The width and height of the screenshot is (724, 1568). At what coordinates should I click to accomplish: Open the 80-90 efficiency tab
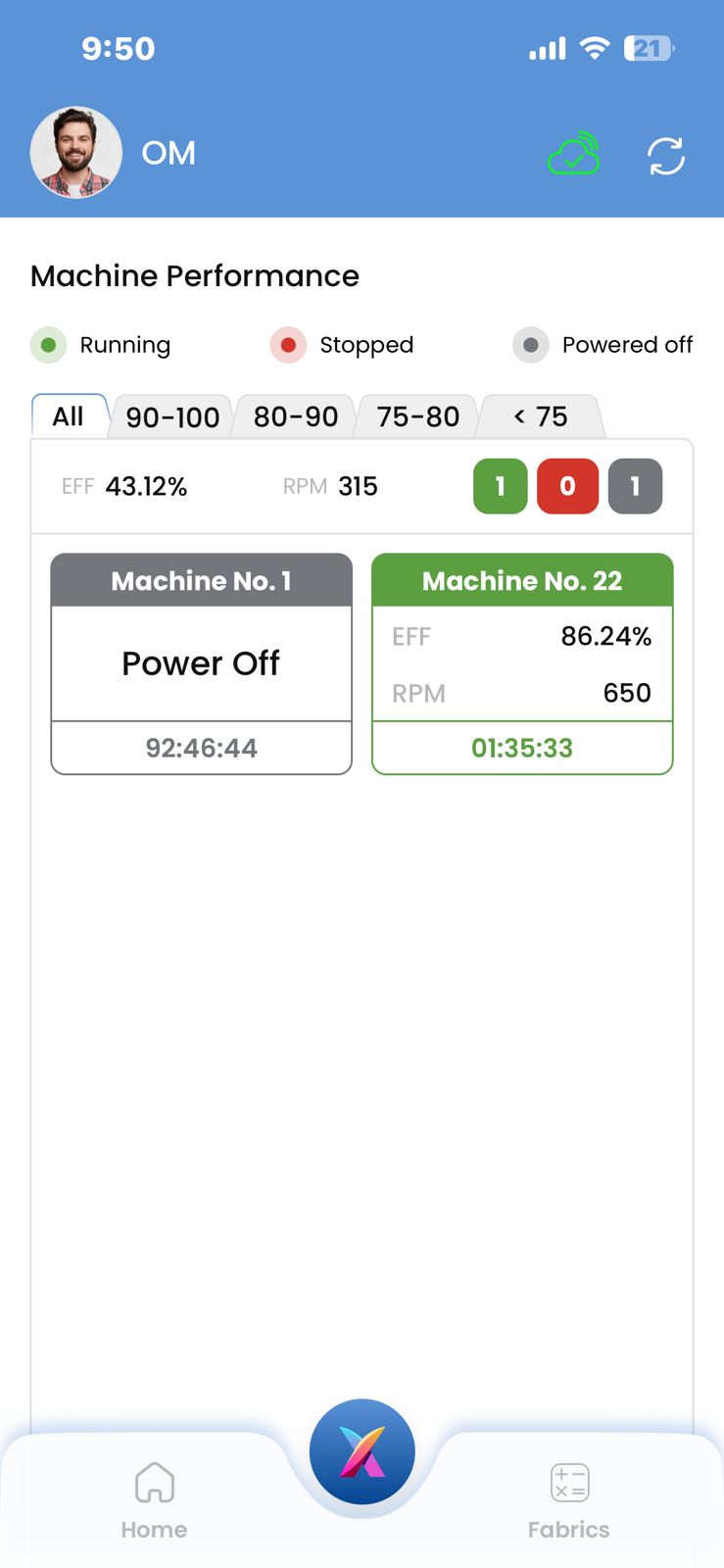tap(294, 416)
